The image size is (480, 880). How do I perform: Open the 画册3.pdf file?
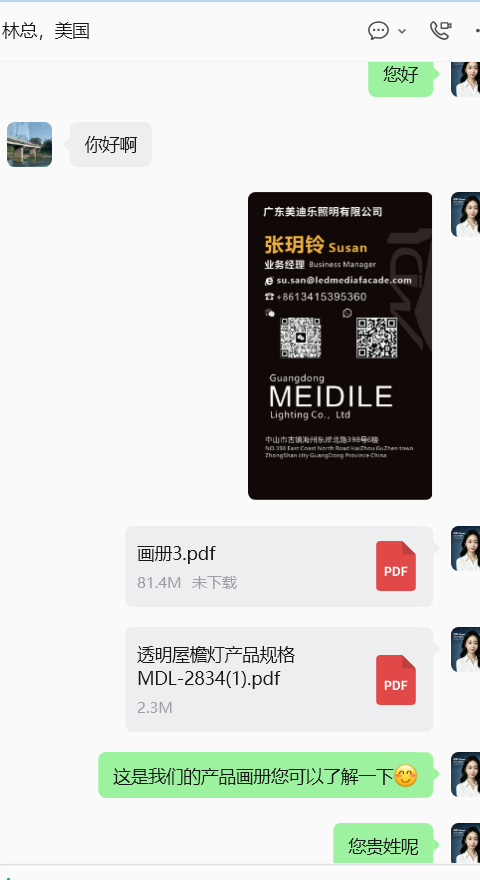point(279,566)
